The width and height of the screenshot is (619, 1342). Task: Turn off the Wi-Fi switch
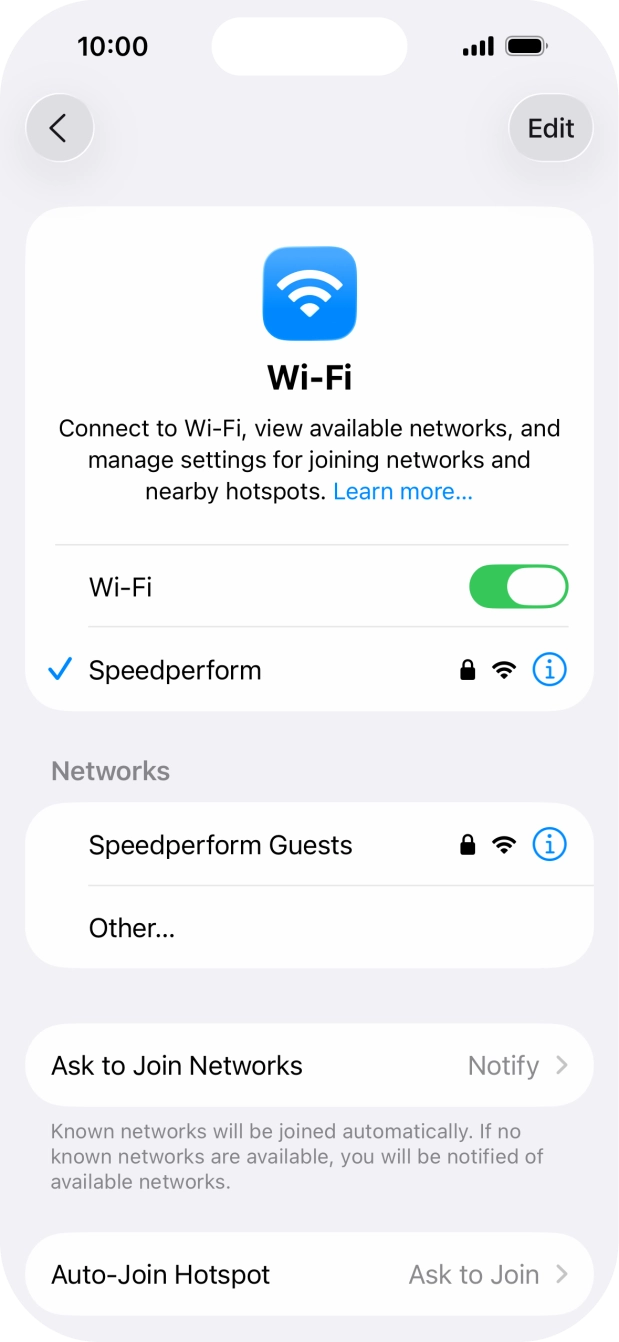(x=518, y=587)
